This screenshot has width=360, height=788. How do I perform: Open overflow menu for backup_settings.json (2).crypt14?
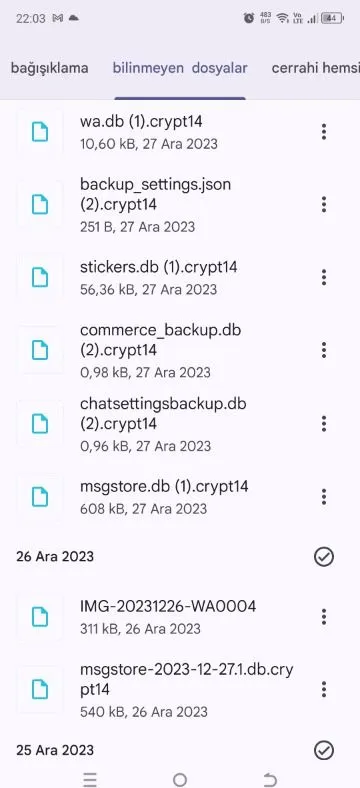(324, 205)
